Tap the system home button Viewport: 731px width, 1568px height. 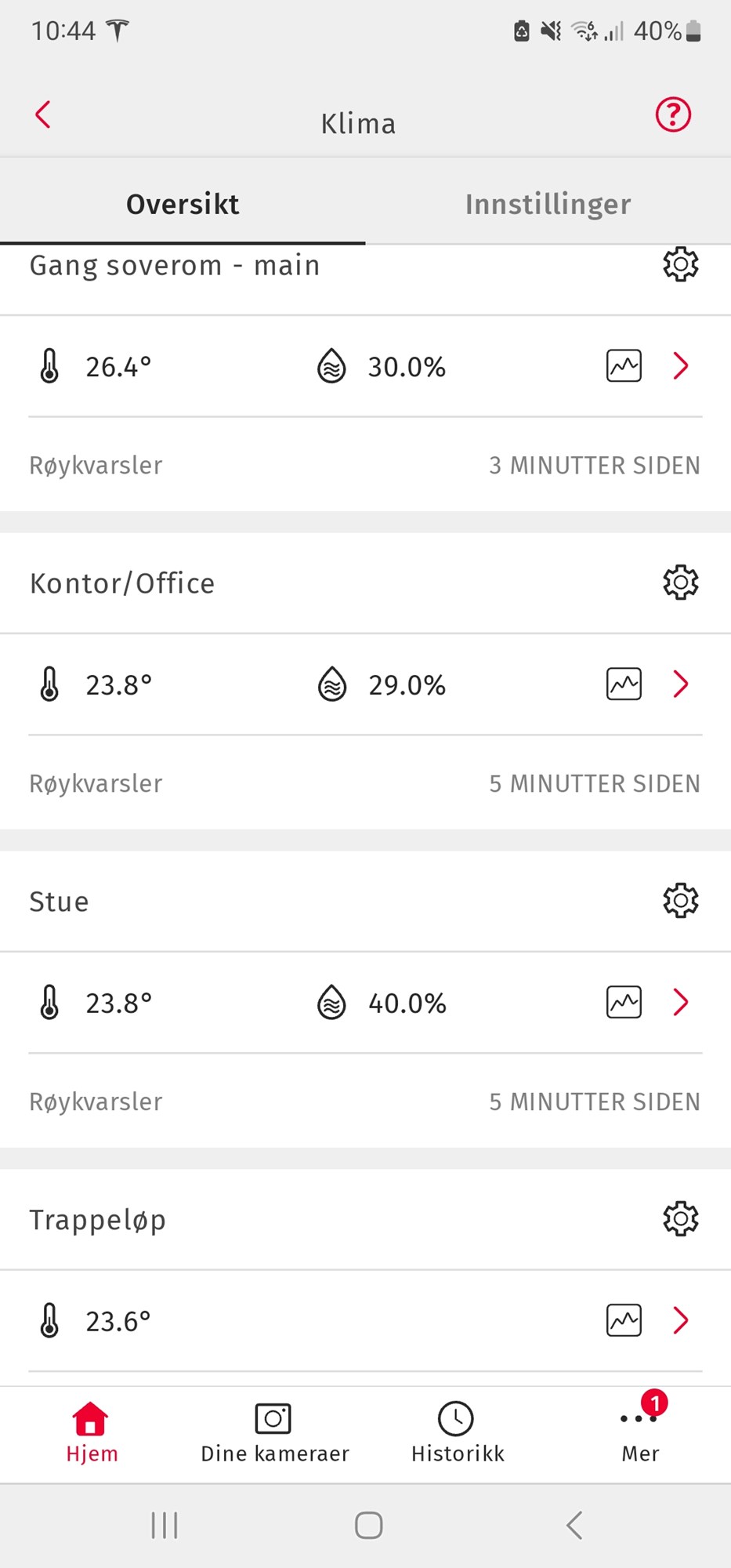click(368, 1526)
